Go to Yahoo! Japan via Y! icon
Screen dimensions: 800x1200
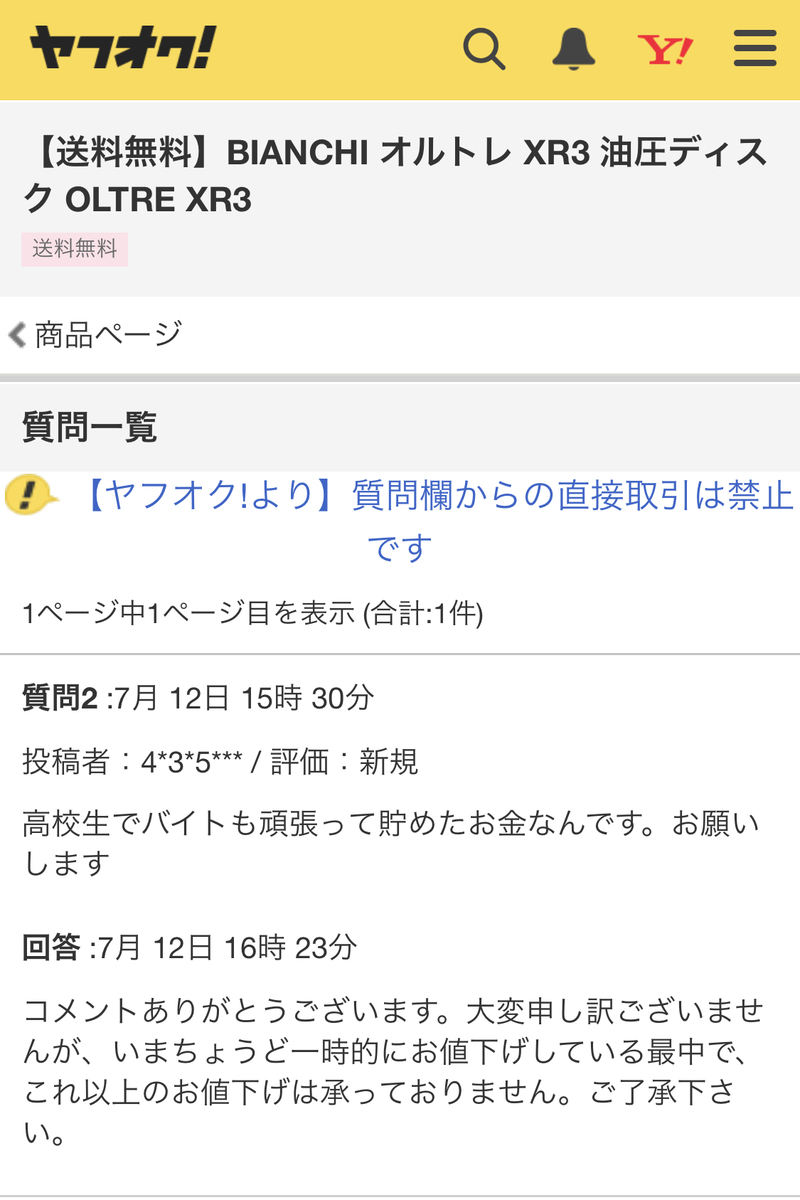click(664, 48)
